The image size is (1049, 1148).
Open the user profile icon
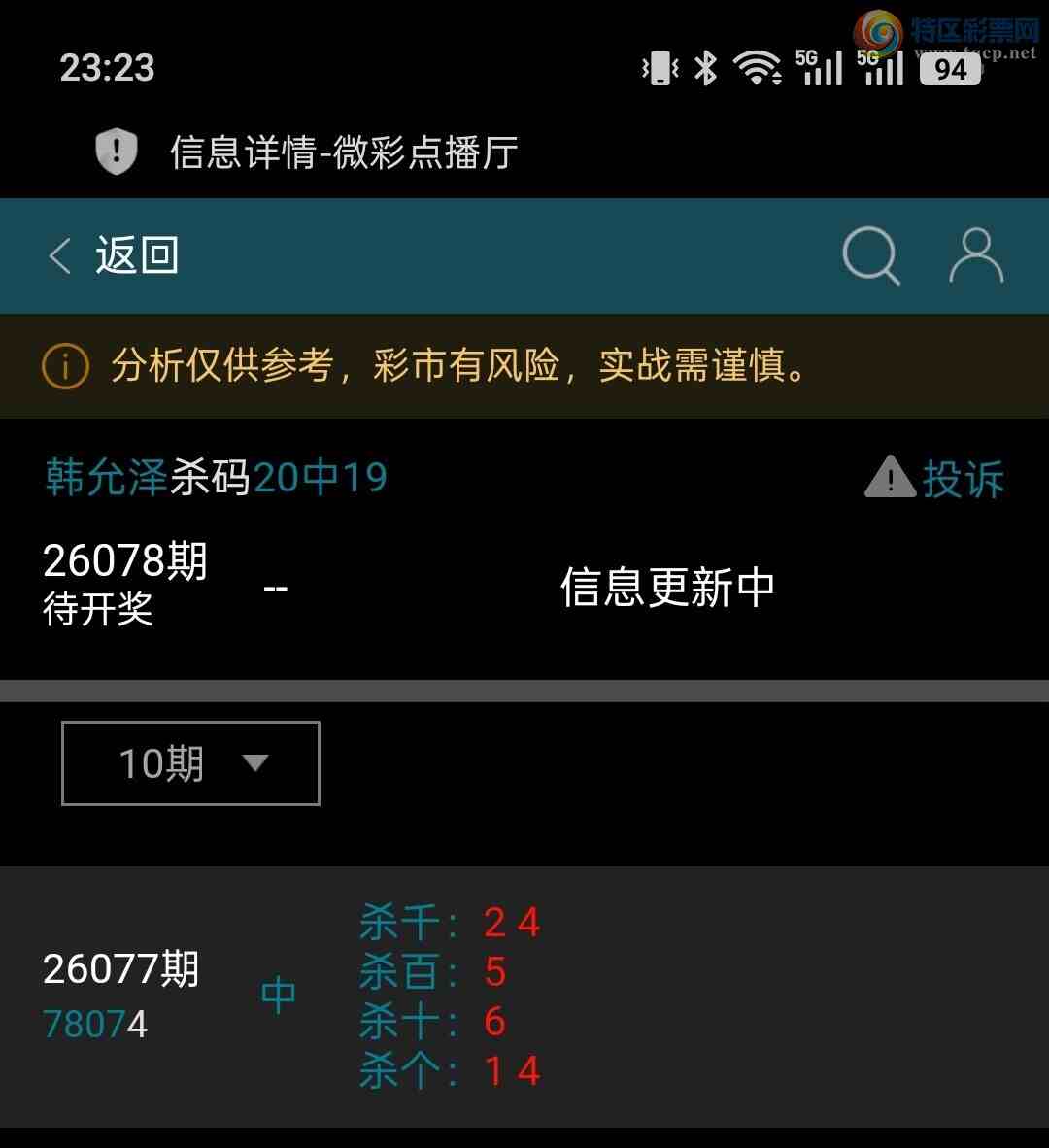975,256
